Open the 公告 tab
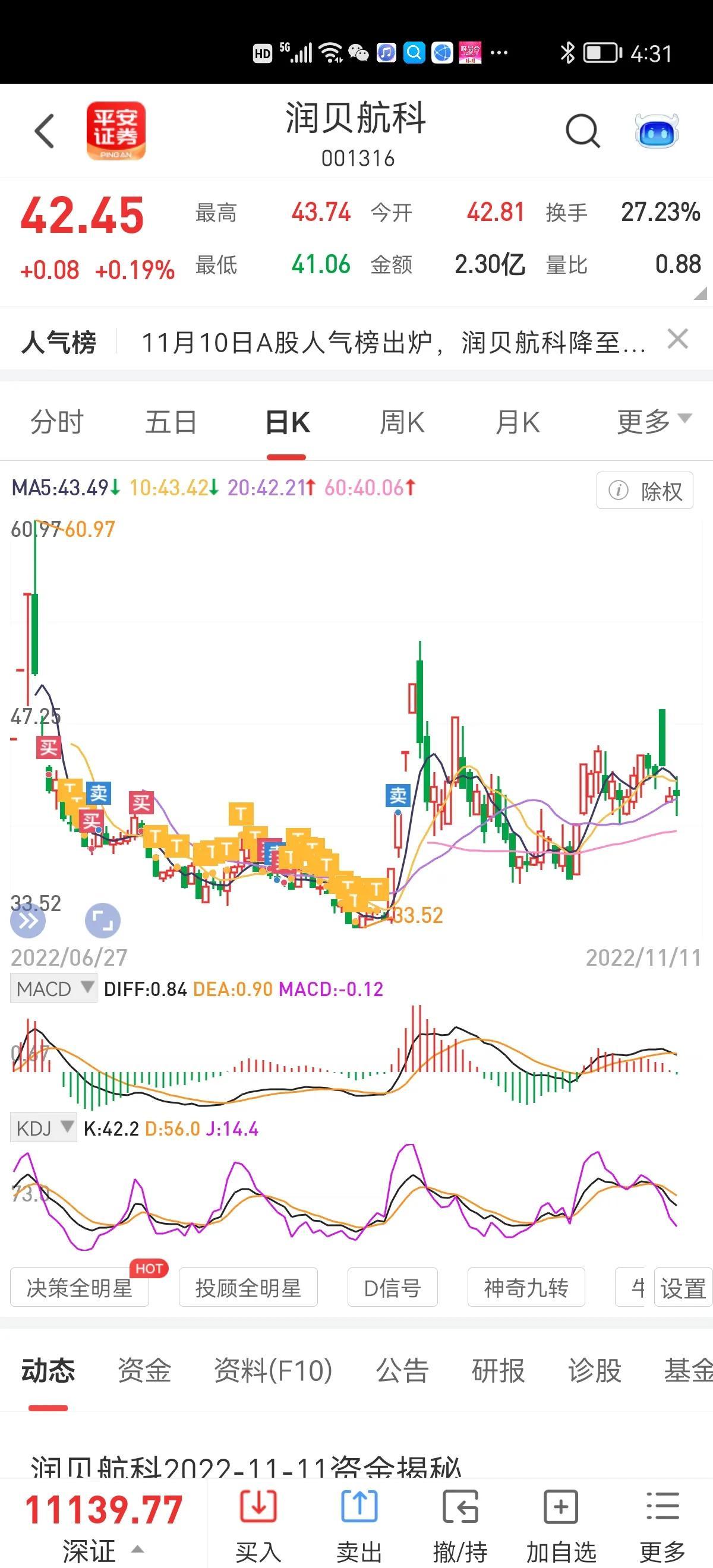The height and width of the screenshot is (1568, 713). (x=402, y=1370)
